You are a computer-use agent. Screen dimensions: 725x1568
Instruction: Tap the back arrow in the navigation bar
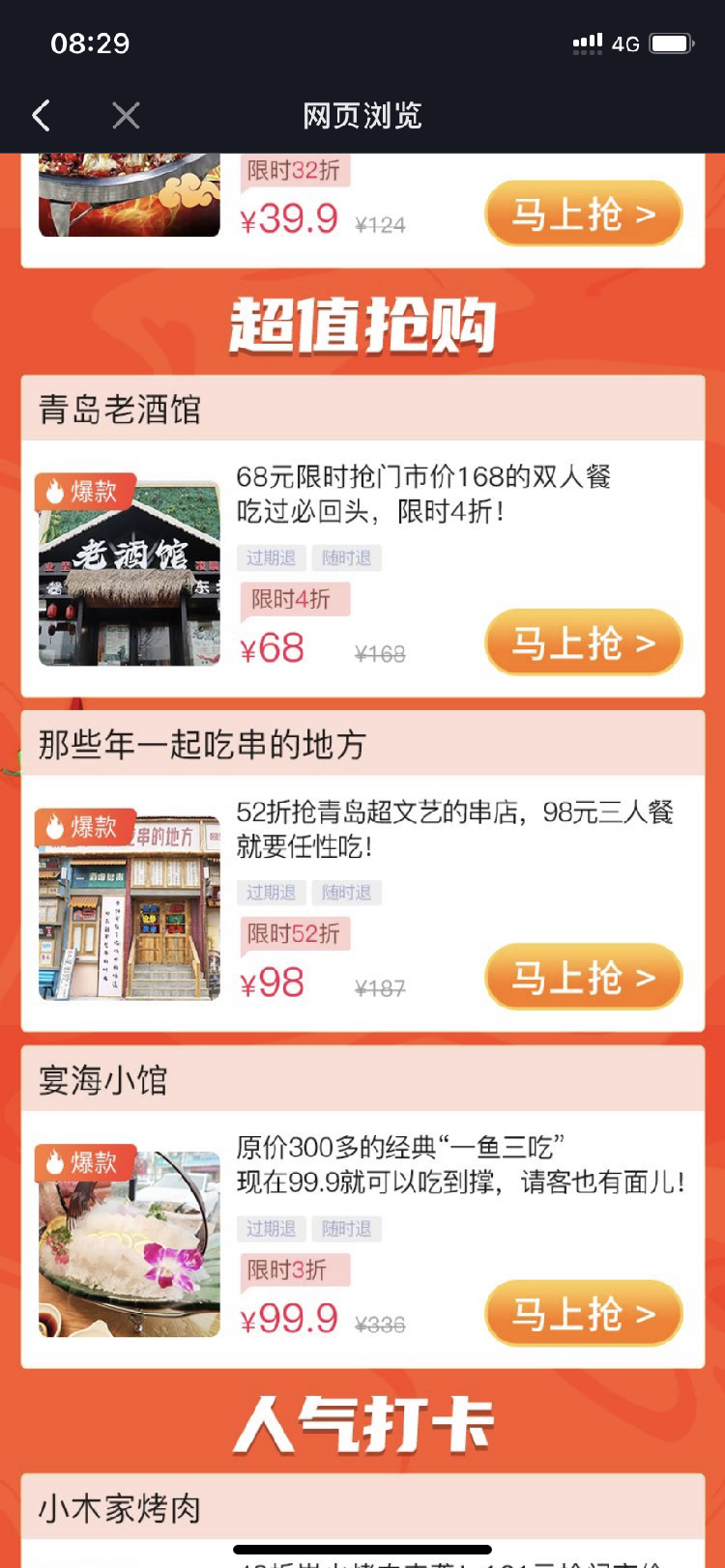(x=40, y=115)
